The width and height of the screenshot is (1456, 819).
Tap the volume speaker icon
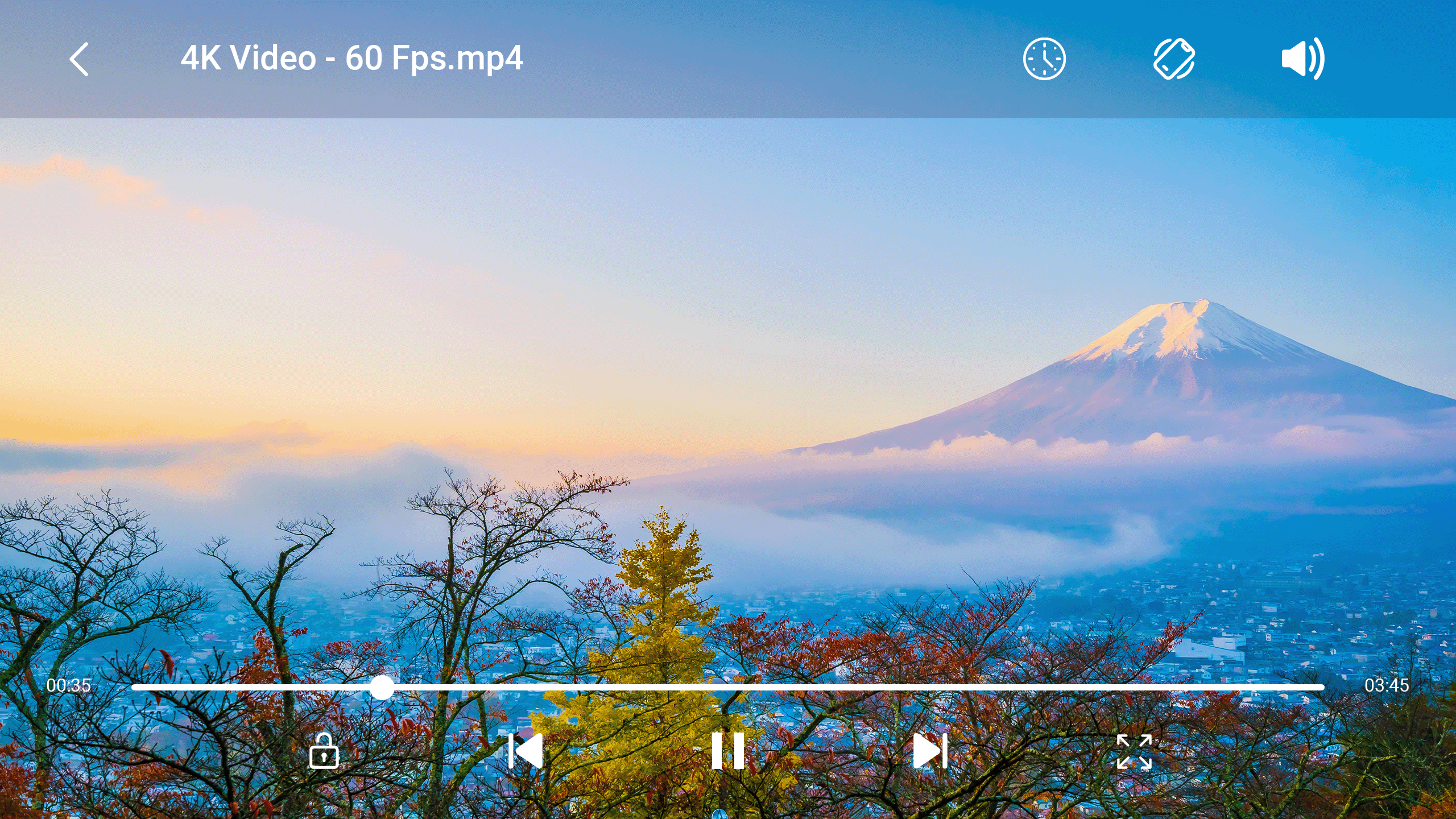(1302, 59)
